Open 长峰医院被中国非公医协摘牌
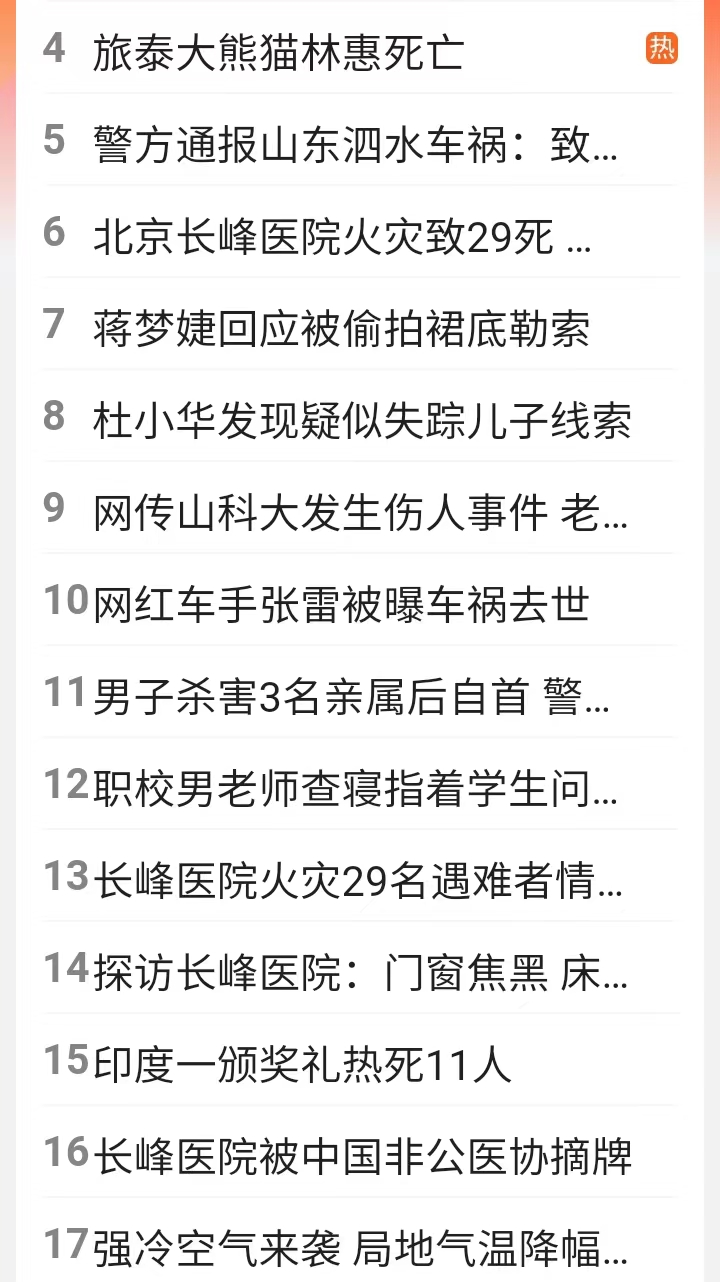 (x=362, y=1155)
